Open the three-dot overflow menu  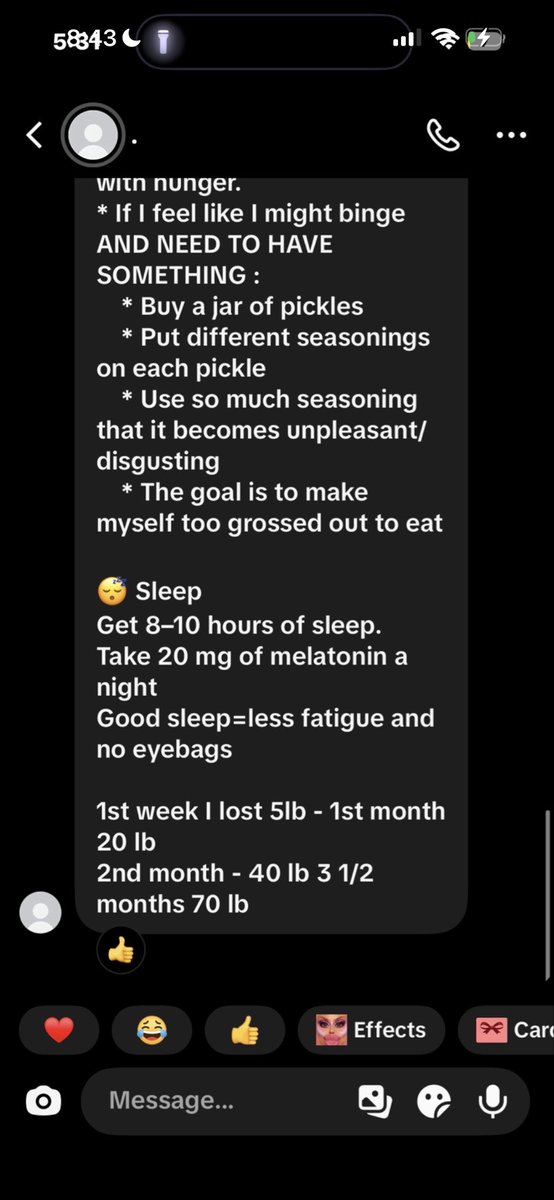(x=511, y=135)
